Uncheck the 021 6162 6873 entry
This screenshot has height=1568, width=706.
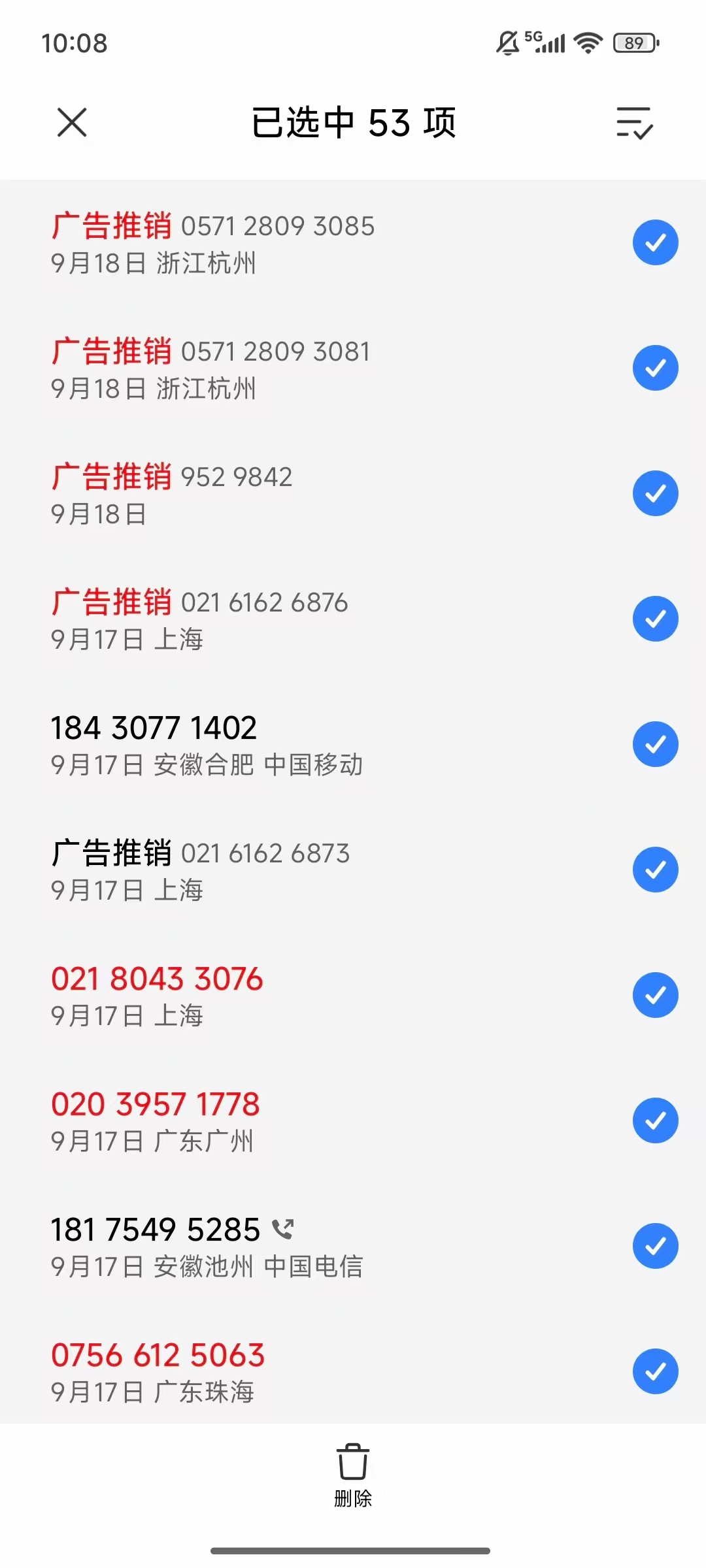point(655,870)
